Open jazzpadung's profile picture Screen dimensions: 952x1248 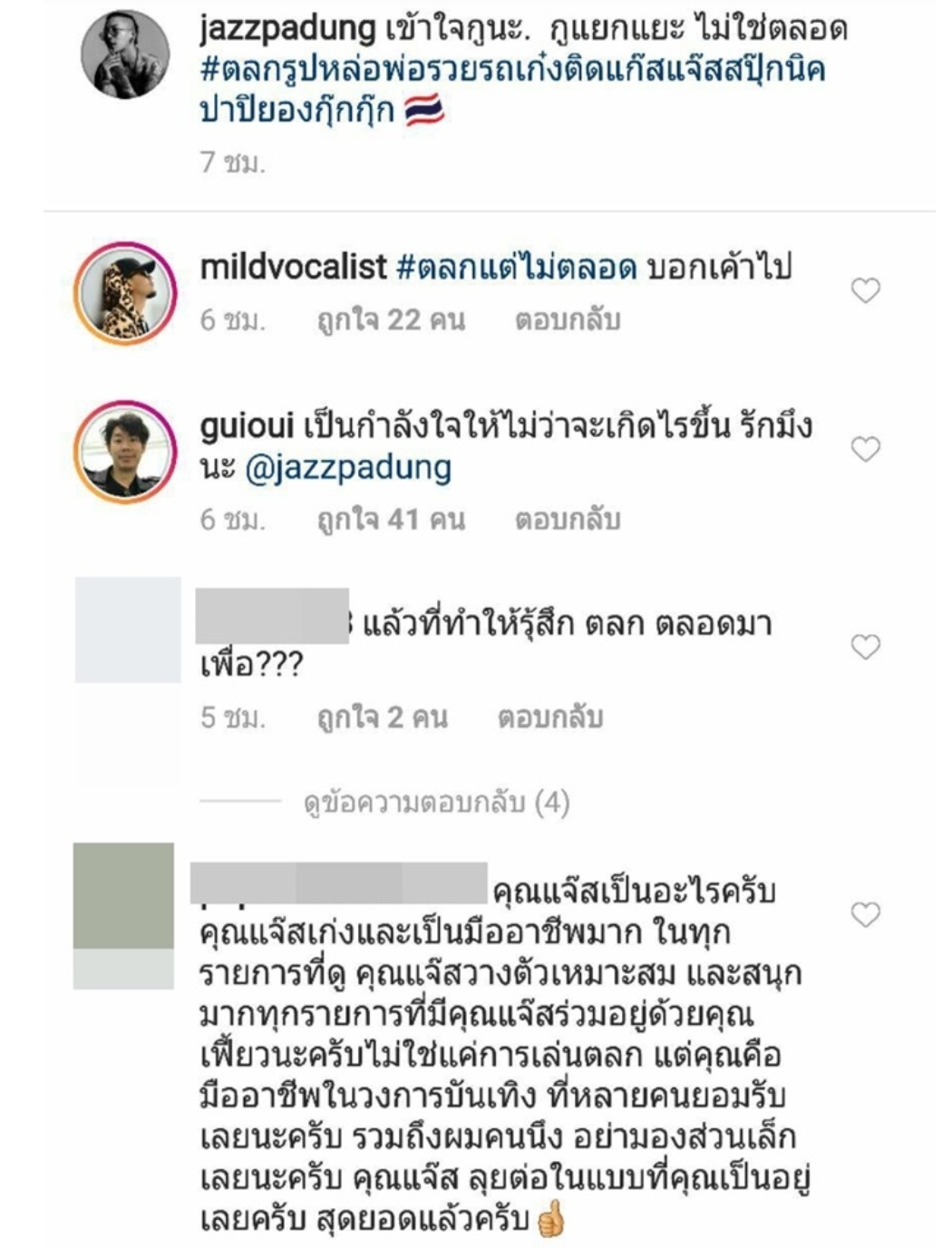click(x=125, y=54)
